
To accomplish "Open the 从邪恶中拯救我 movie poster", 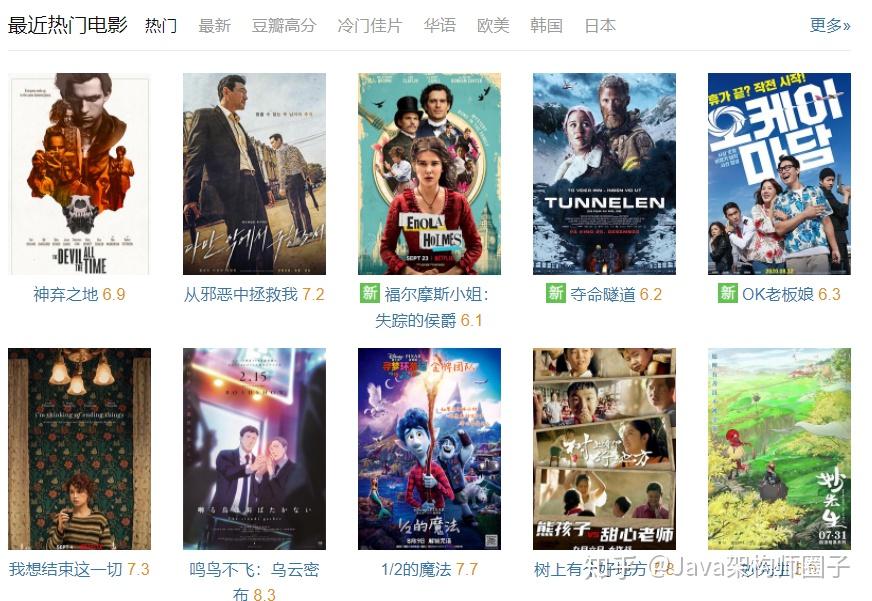I will (254, 173).
